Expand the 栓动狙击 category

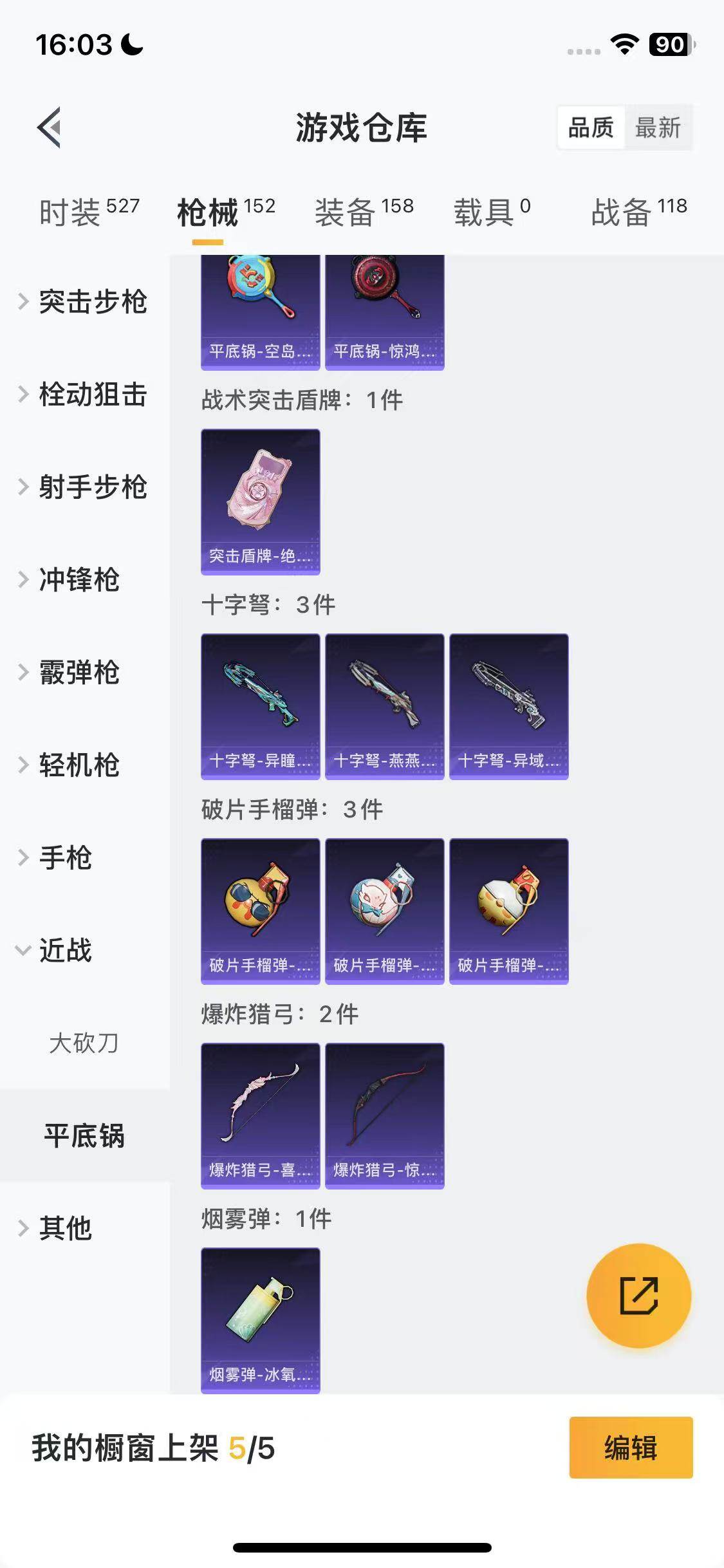point(84,394)
